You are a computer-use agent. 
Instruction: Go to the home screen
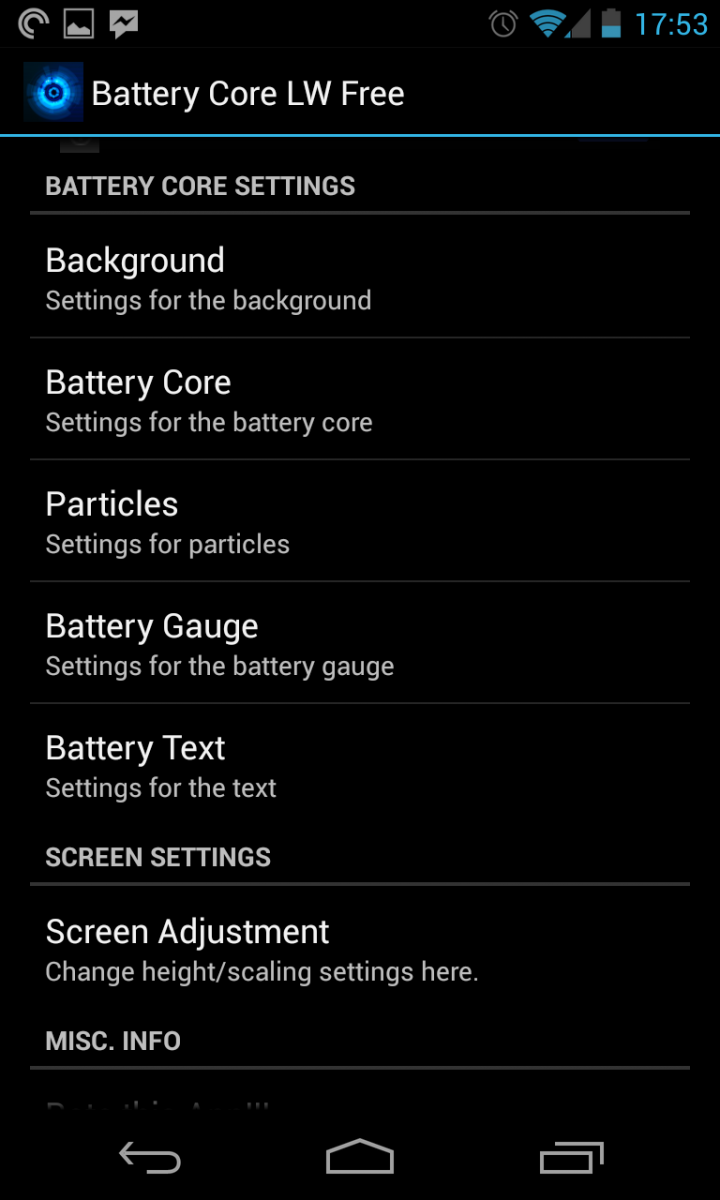[x=360, y=1157]
